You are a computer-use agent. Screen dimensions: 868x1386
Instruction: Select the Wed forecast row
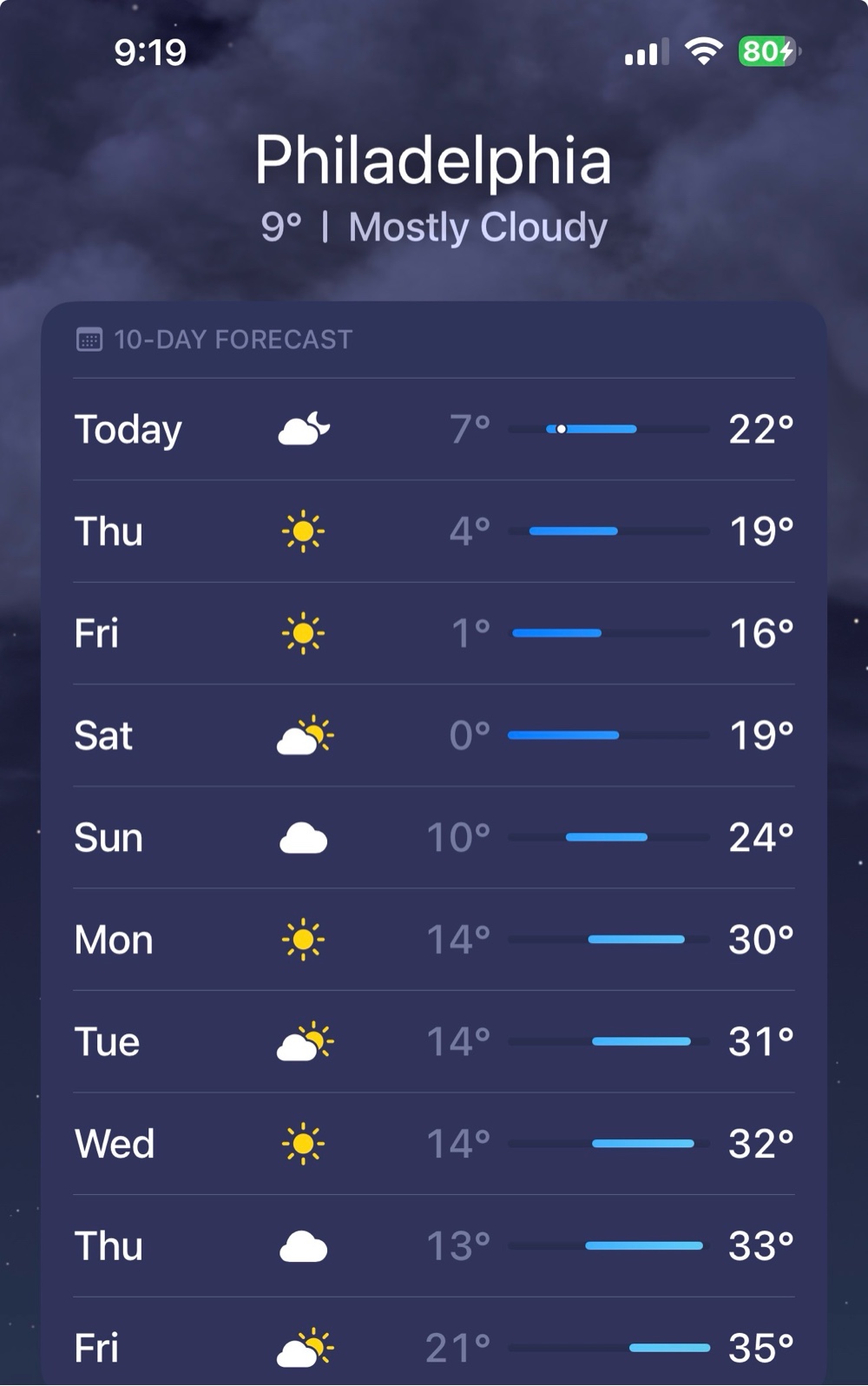click(434, 1144)
